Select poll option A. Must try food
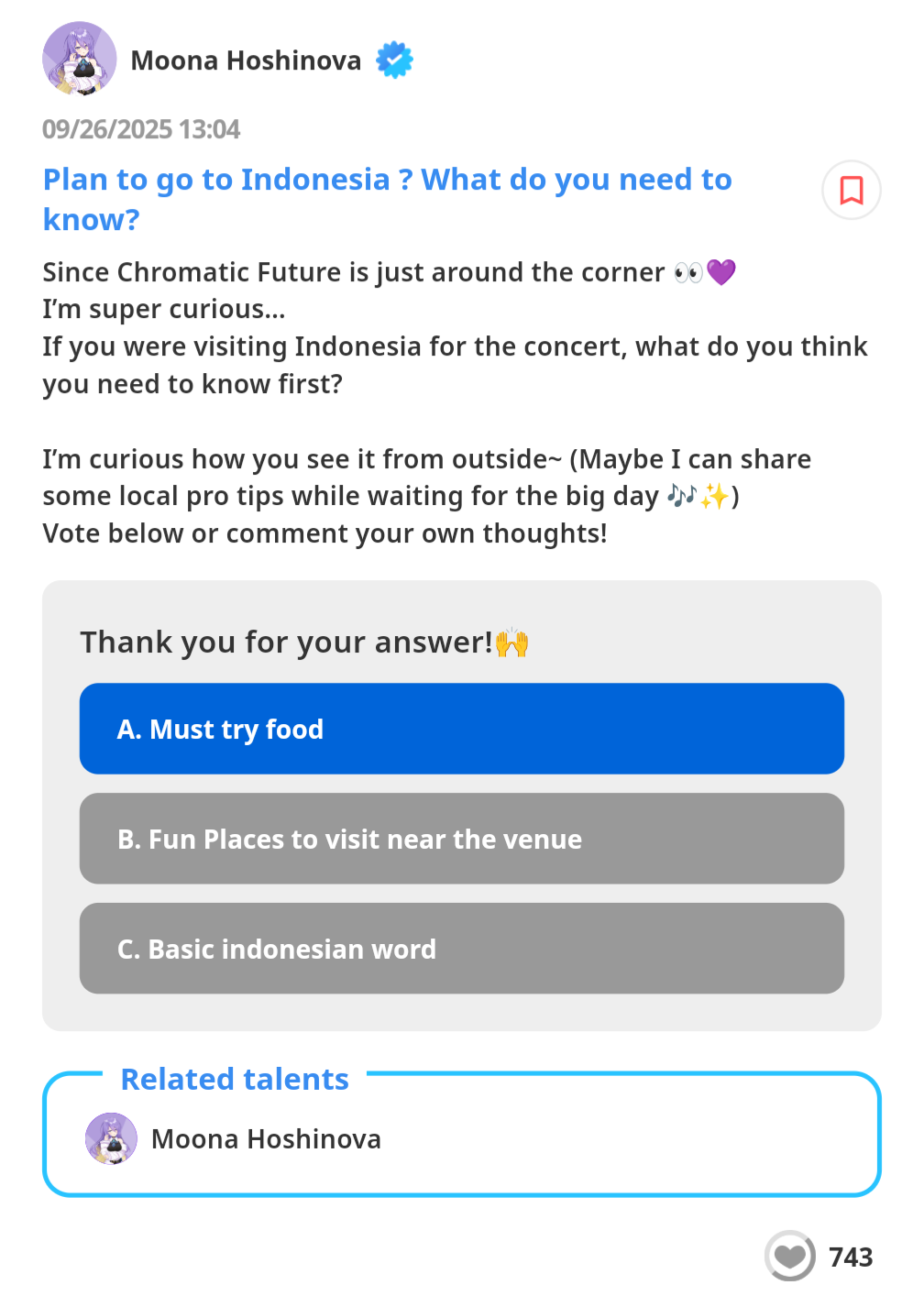 click(x=461, y=729)
